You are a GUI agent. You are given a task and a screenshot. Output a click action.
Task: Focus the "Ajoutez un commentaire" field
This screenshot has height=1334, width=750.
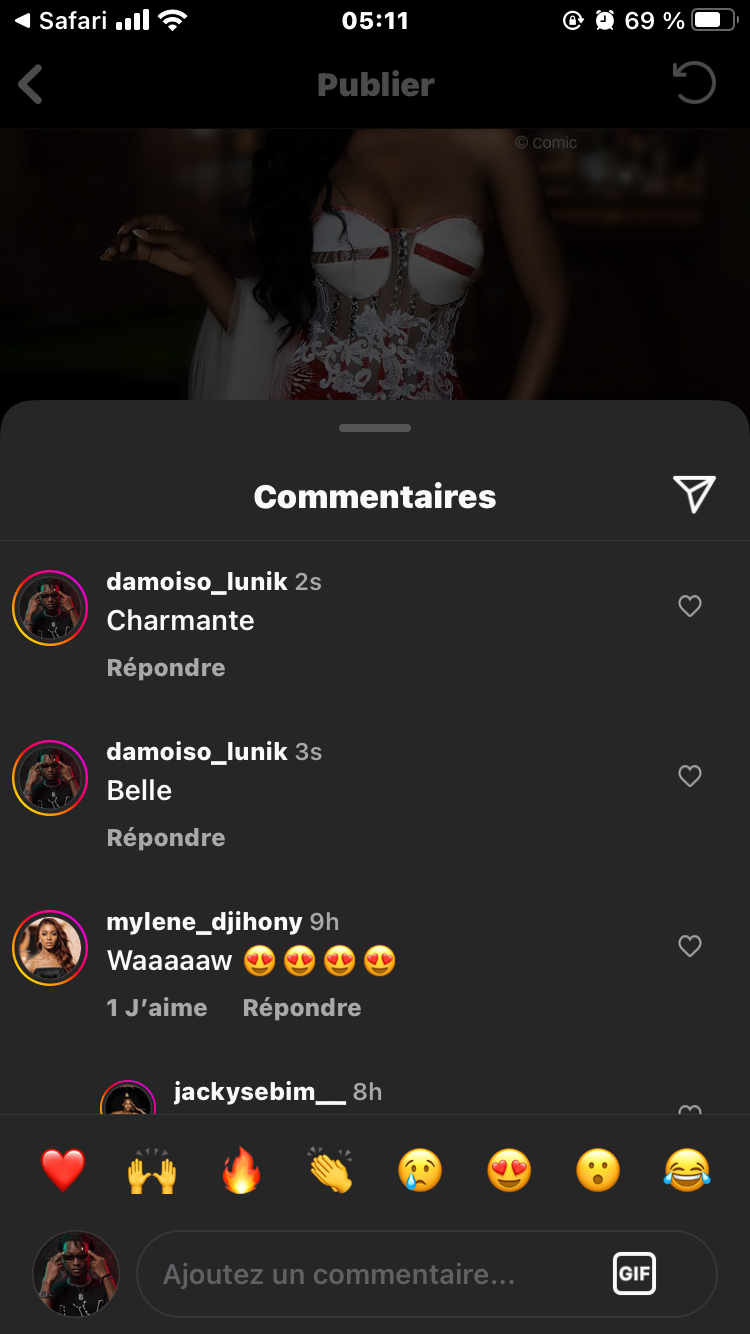tap(427, 1274)
